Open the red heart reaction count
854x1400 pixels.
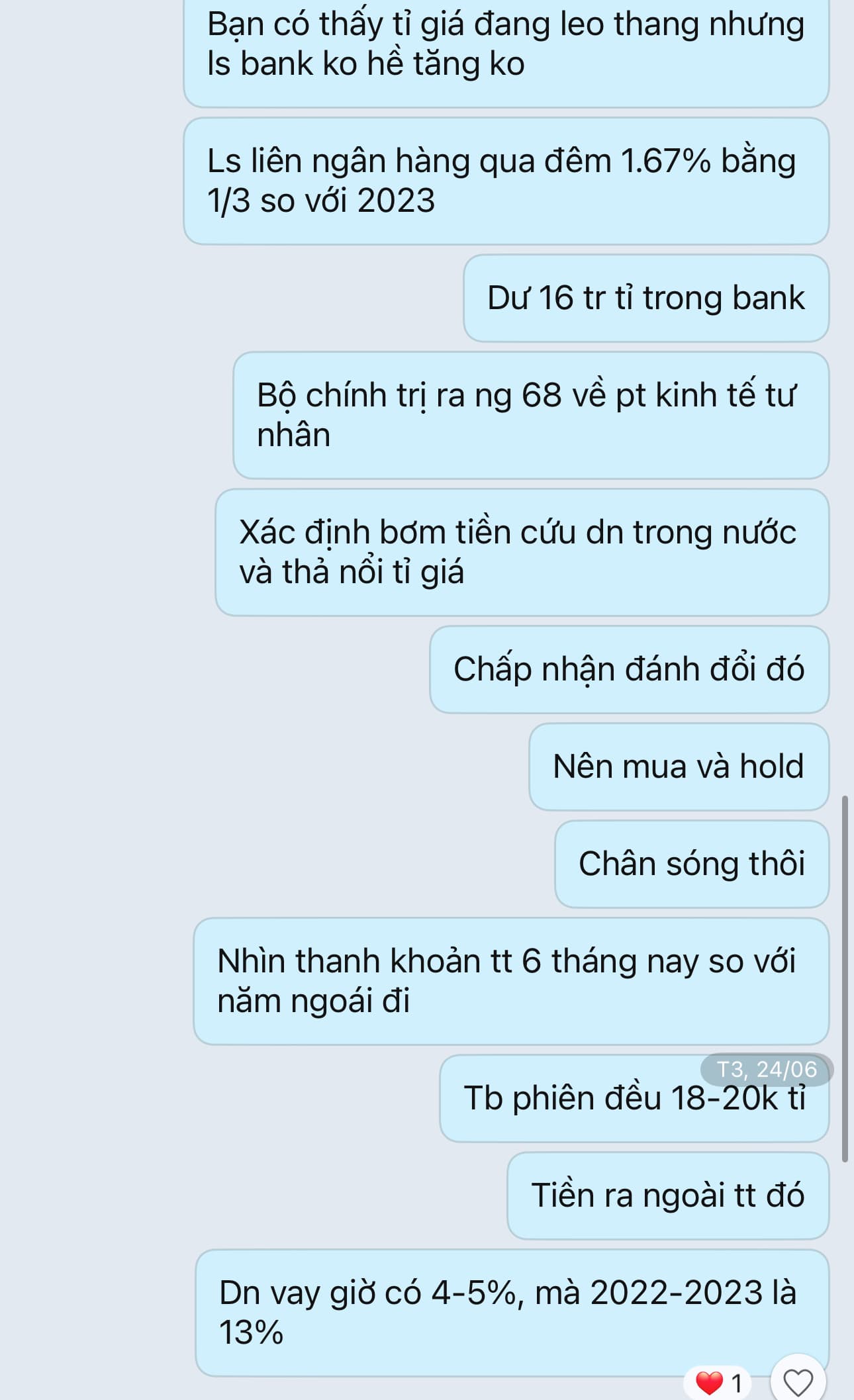718,1383
